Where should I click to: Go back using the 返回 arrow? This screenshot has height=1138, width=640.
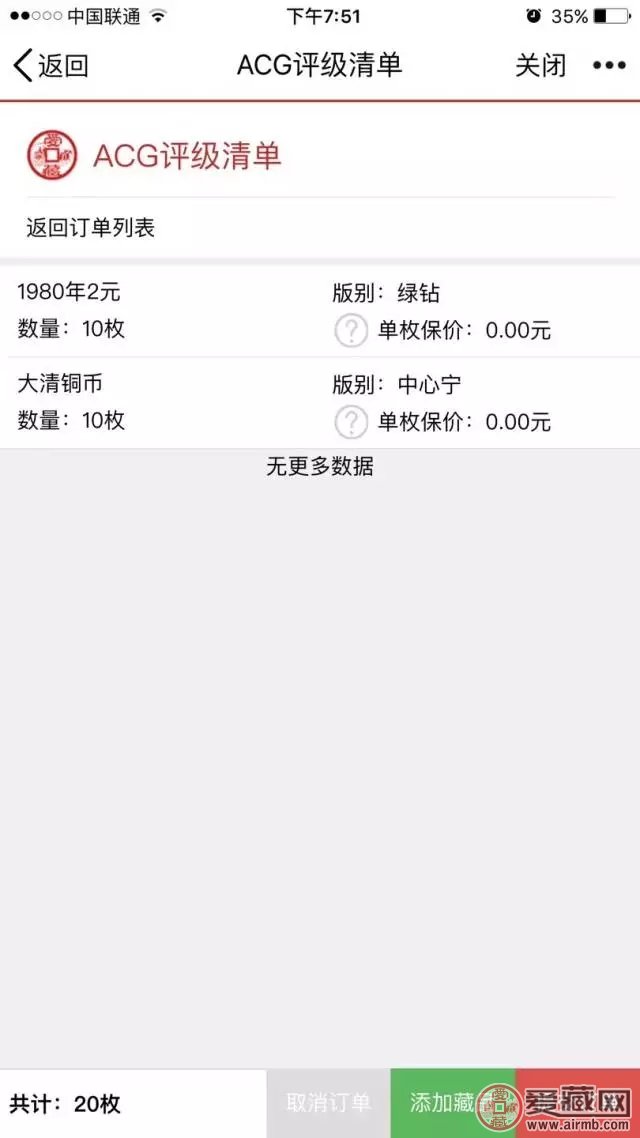50,66
